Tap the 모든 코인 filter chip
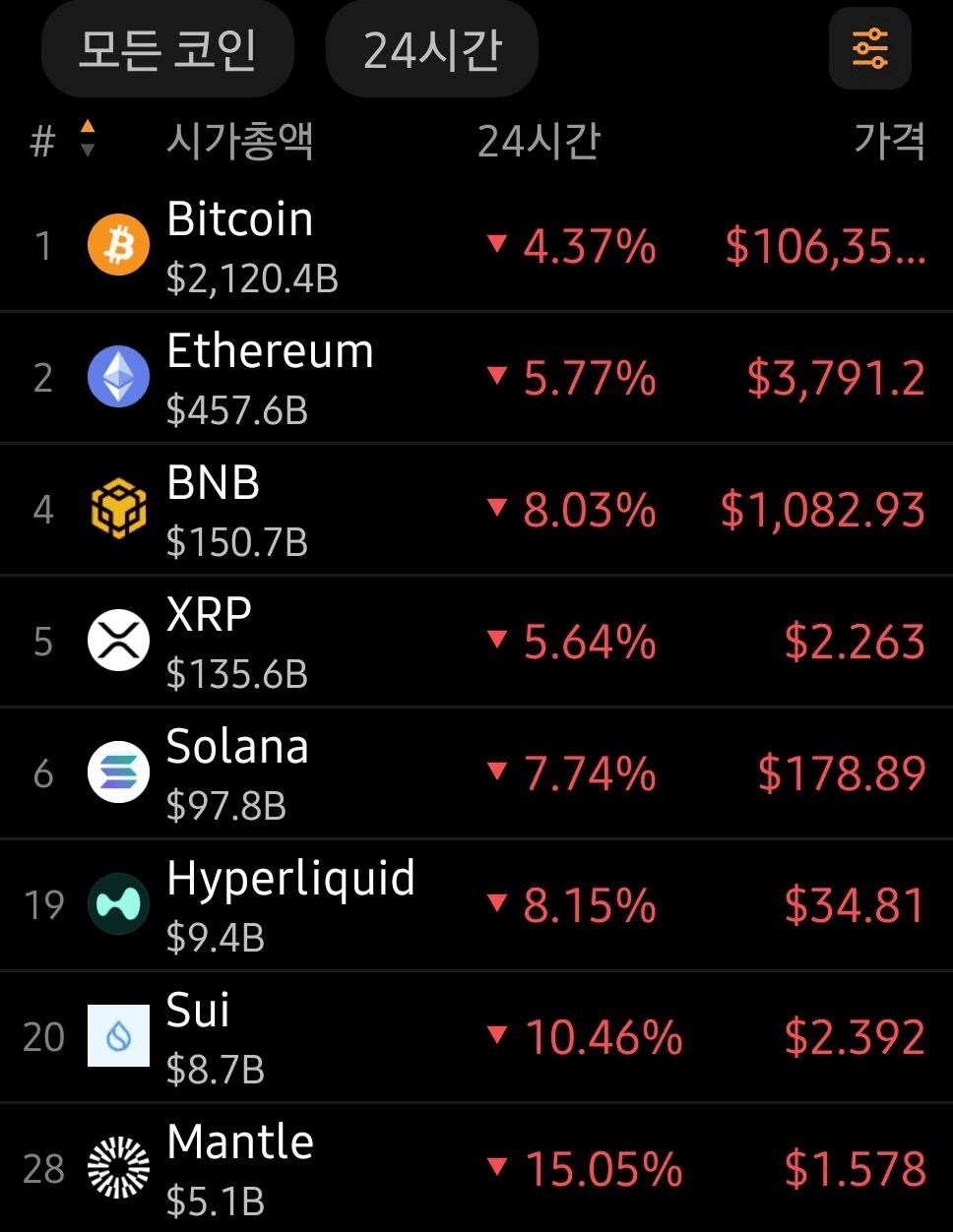The width and height of the screenshot is (953, 1232). 167,50
